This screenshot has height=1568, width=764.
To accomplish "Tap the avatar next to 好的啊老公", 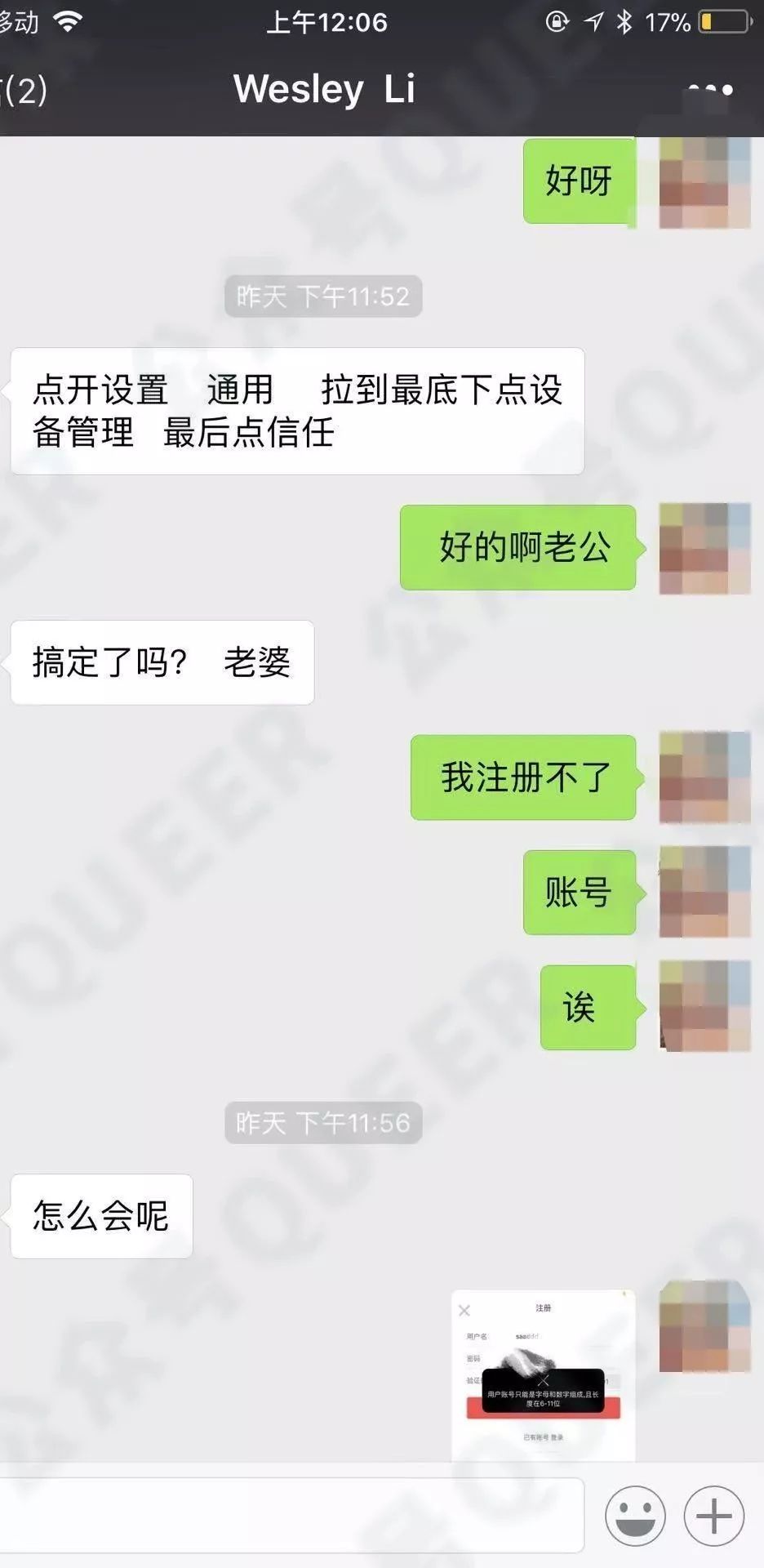I will pos(704,548).
